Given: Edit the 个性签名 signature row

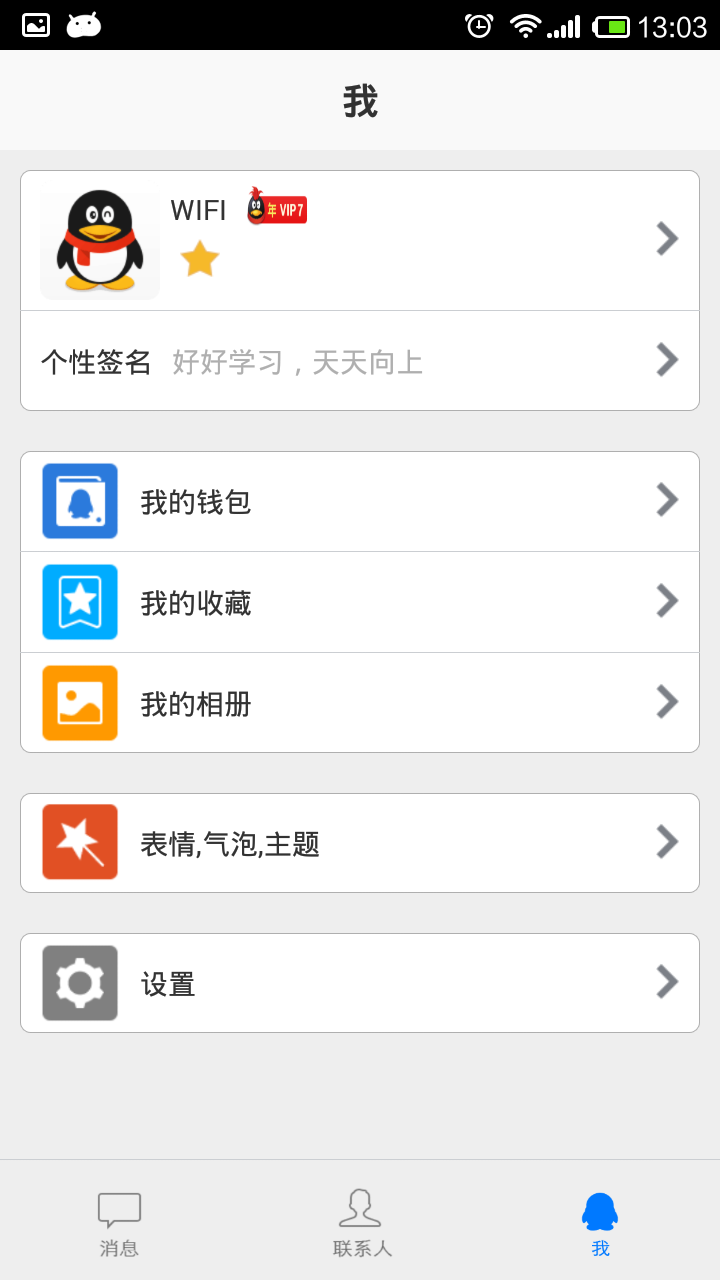Looking at the screenshot, I should (x=360, y=361).
